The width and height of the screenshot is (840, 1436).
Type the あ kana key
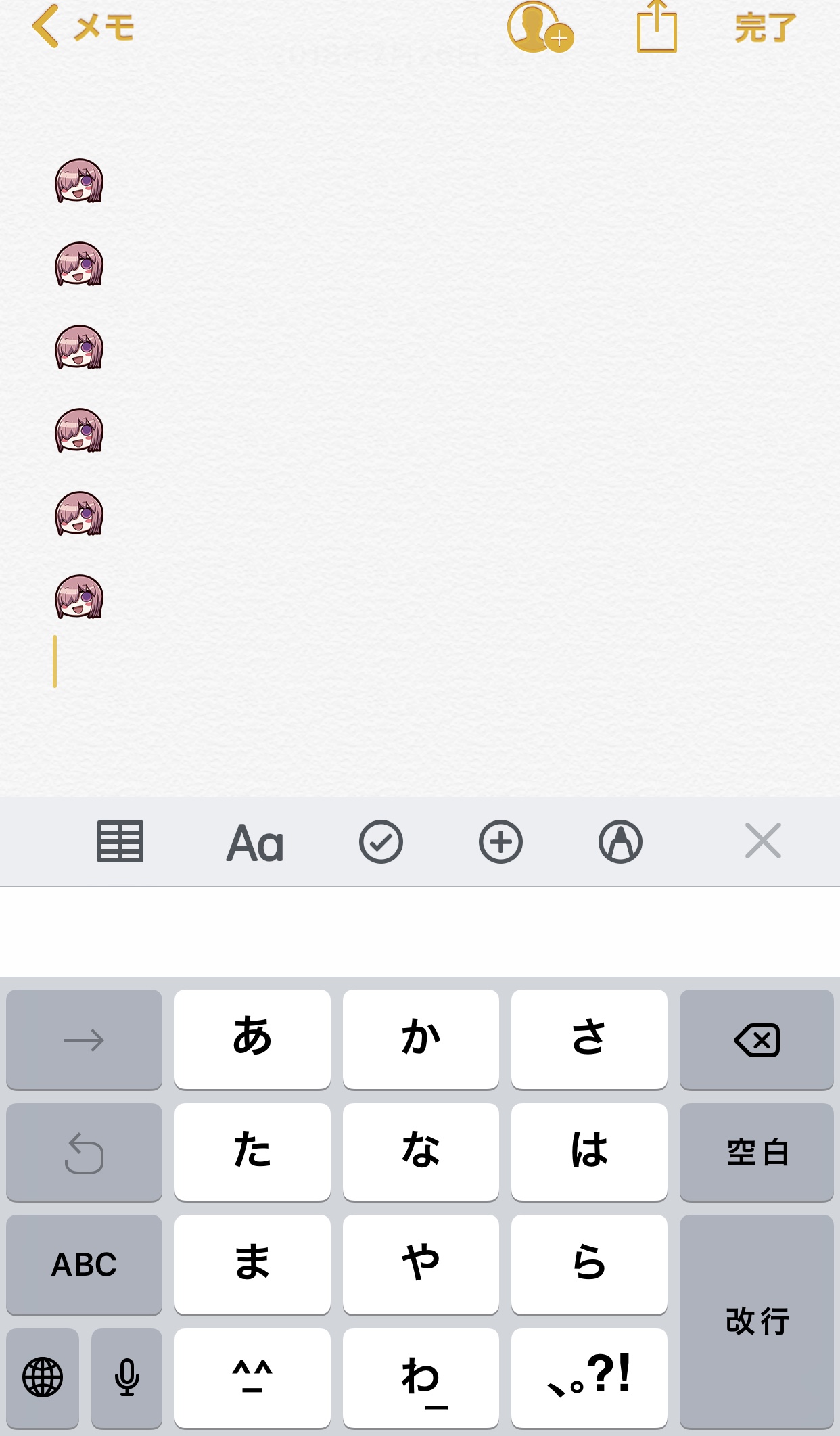(252, 1039)
